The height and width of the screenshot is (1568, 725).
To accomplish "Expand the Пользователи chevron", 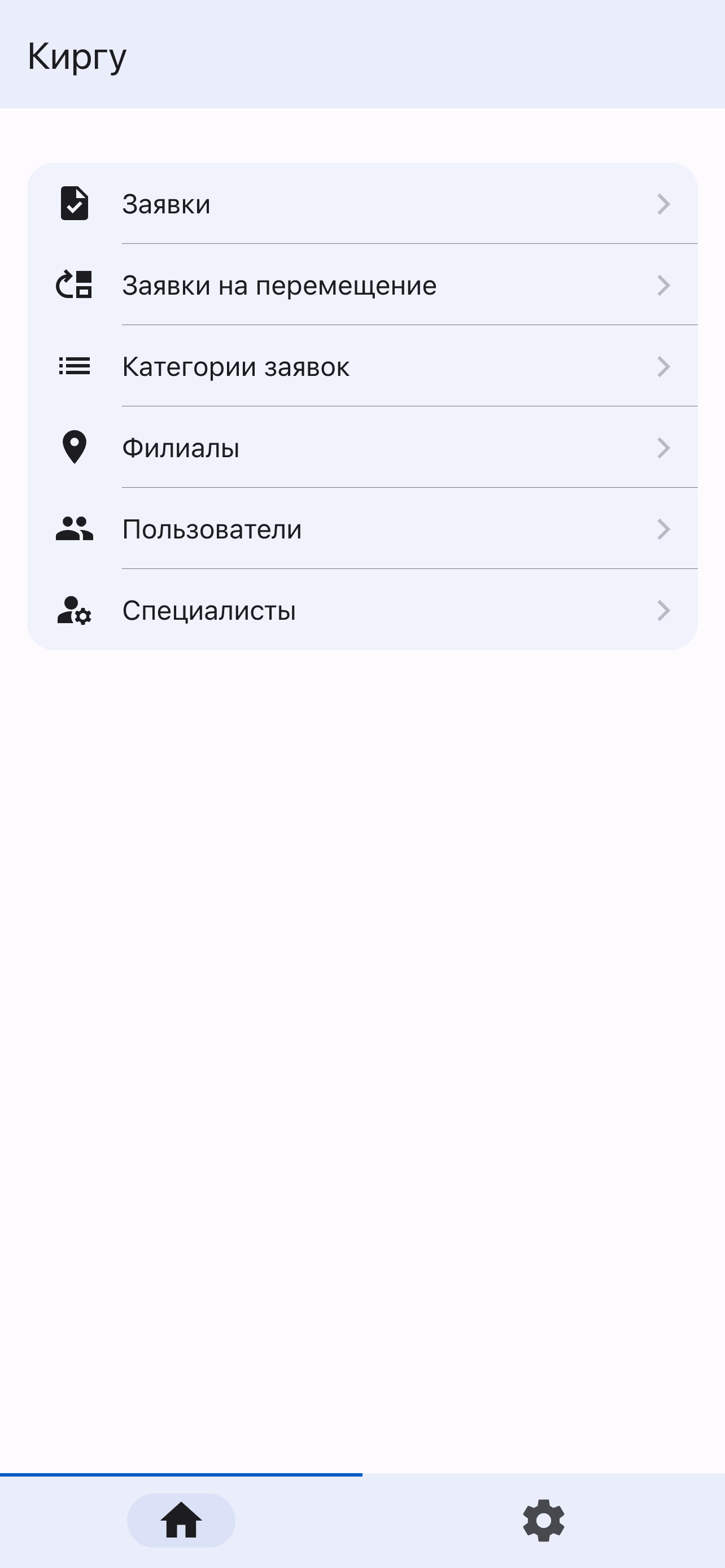I will (x=663, y=528).
